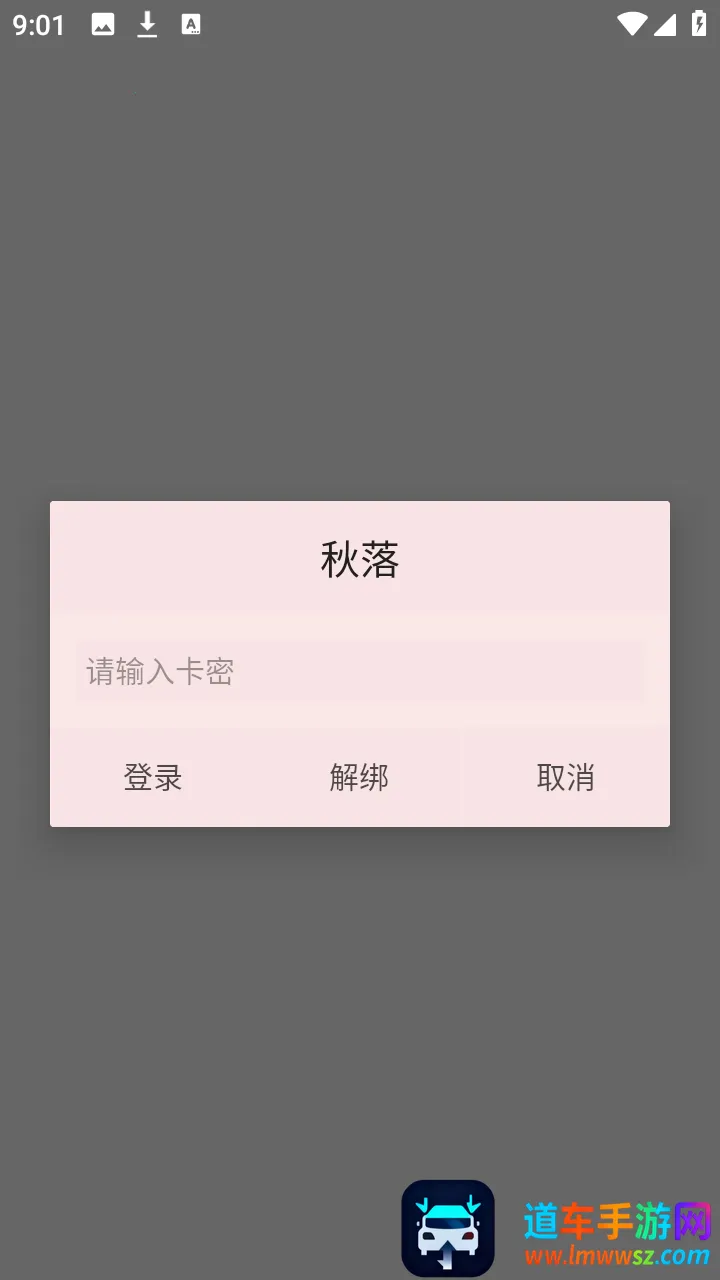720x1280 pixels.
Task: Dismiss the dialog with 取消
Action: pos(565,778)
